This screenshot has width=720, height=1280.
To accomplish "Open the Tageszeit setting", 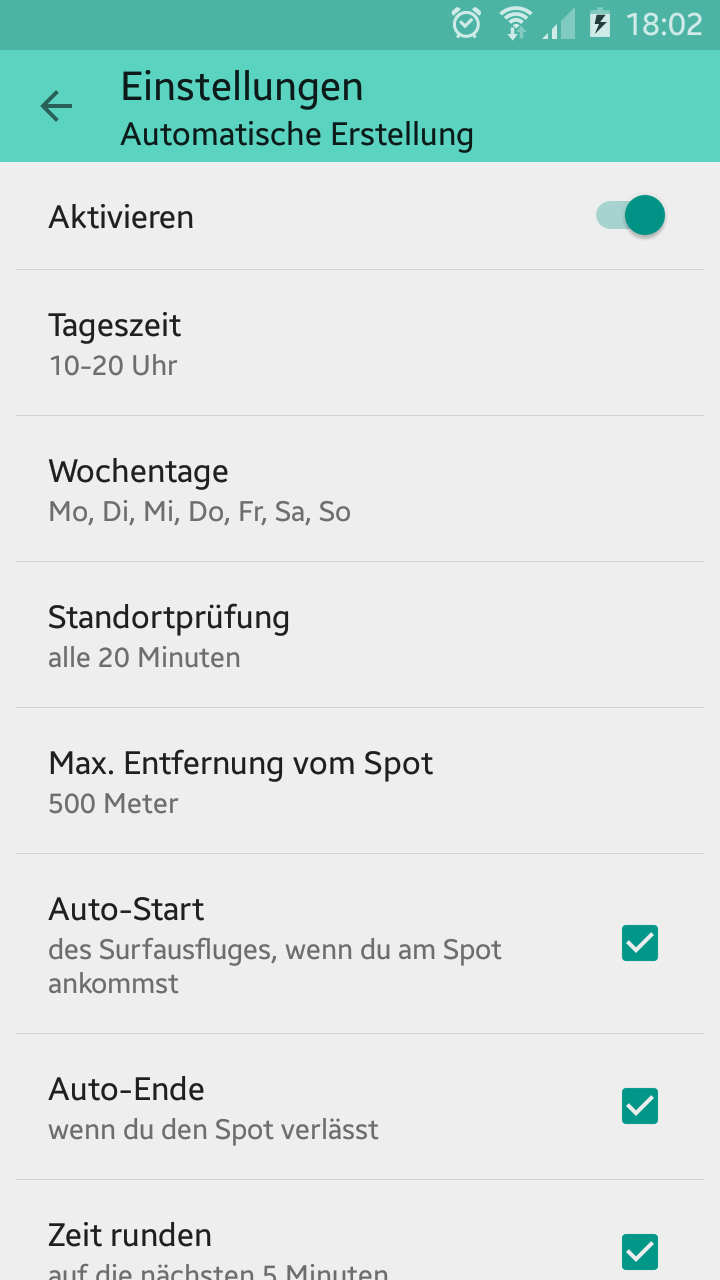I will pos(360,343).
